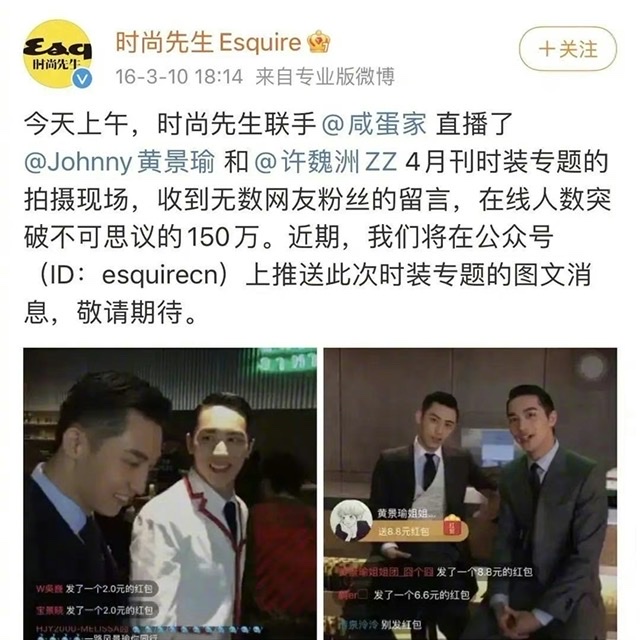This screenshot has width=640, height=640.
Task: Follow 时尚先生 Esquire with +关注 button
Action: [x=567, y=48]
